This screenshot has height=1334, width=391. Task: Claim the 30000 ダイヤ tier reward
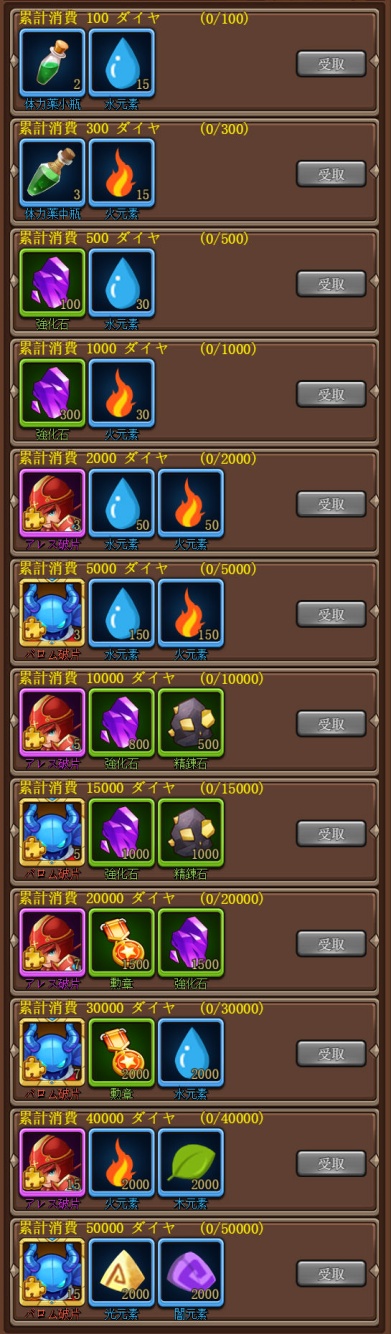click(x=331, y=1054)
